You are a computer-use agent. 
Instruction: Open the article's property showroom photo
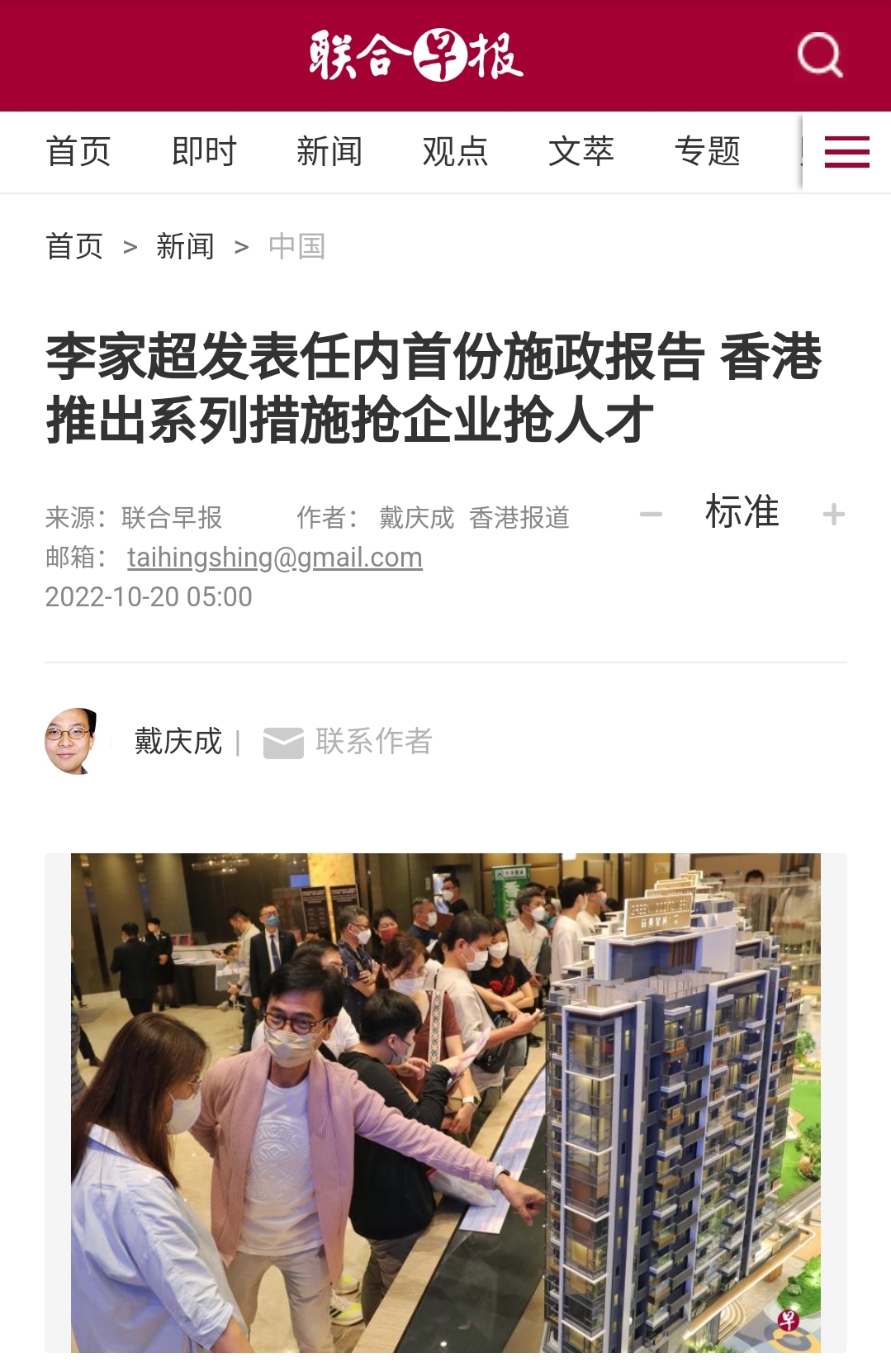pyautogui.click(x=446, y=1102)
